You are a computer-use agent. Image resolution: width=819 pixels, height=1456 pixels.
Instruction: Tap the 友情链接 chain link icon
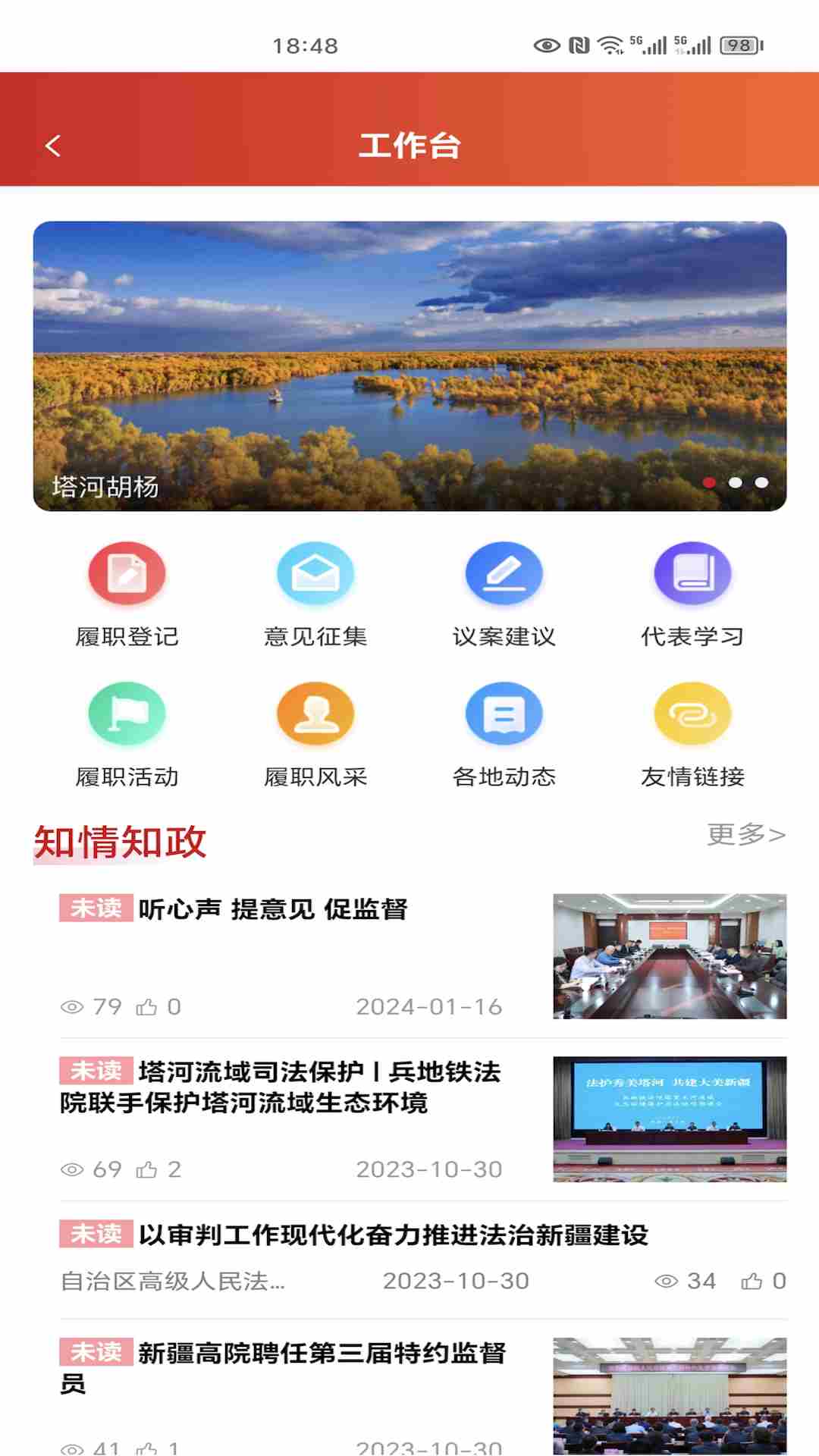coord(692,714)
